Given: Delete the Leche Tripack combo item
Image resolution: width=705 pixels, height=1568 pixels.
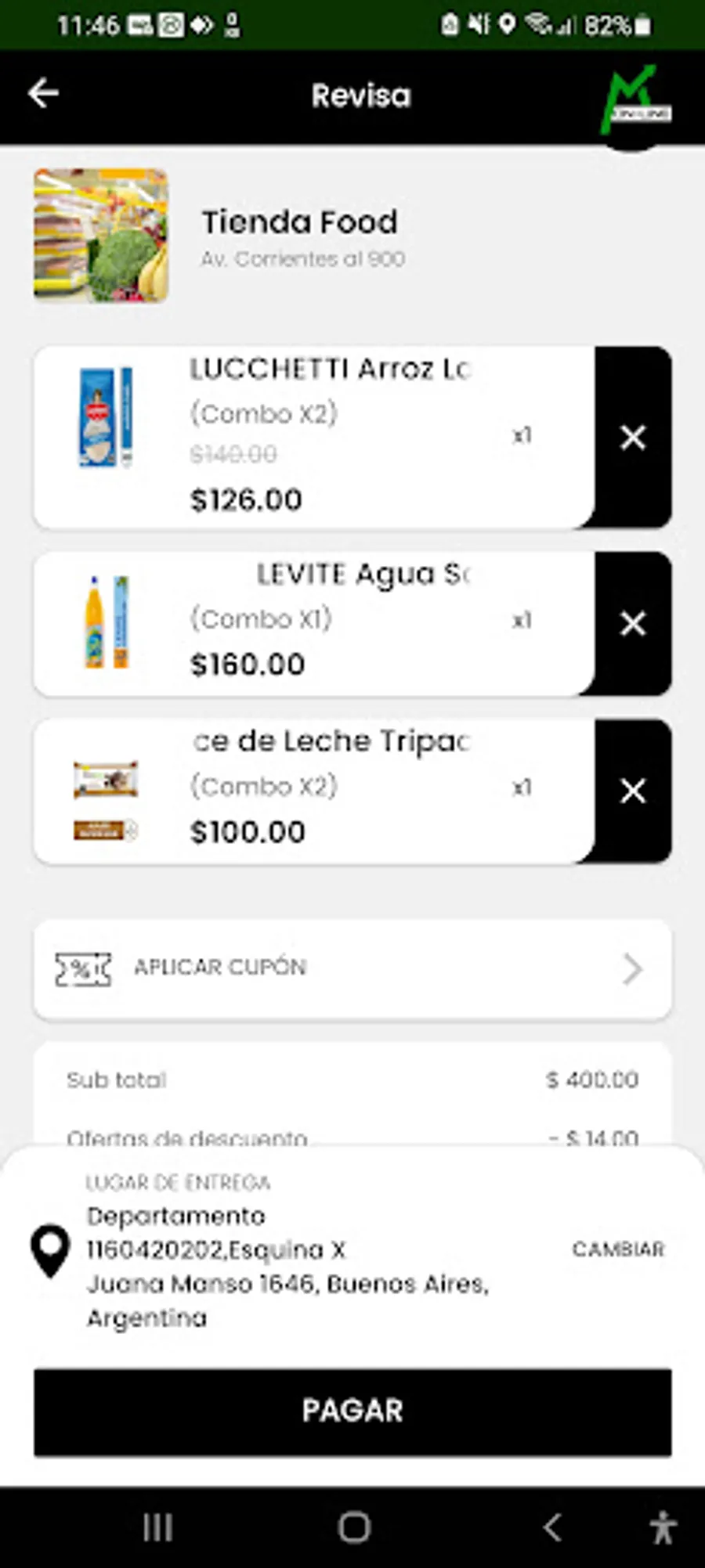Looking at the screenshot, I should tap(633, 791).
